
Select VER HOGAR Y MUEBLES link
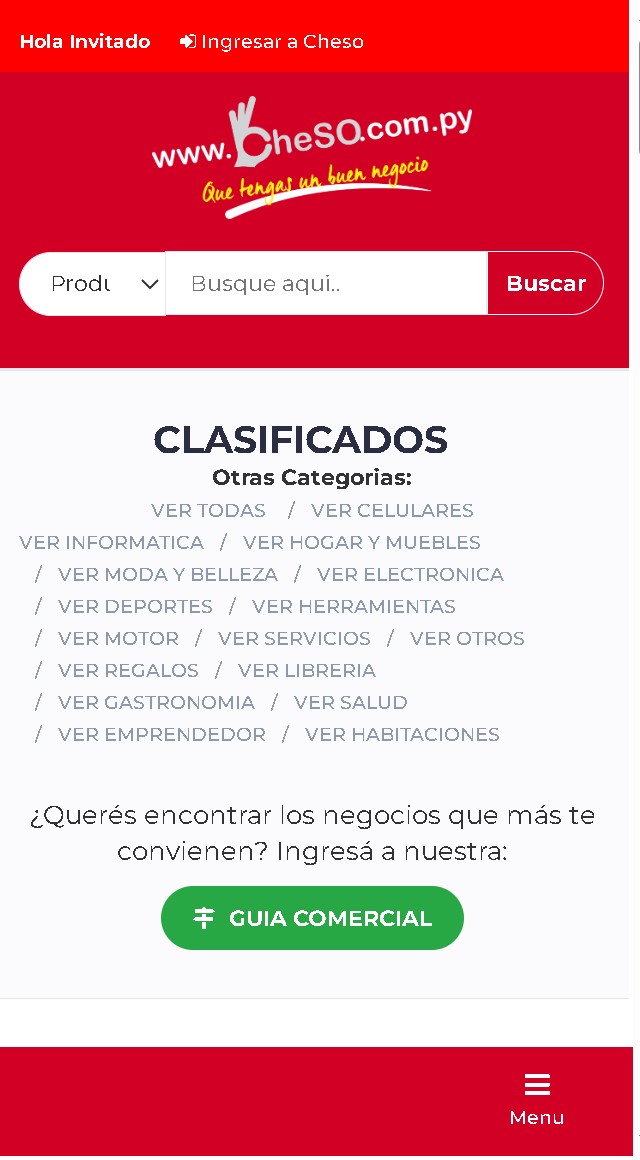pos(361,543)
